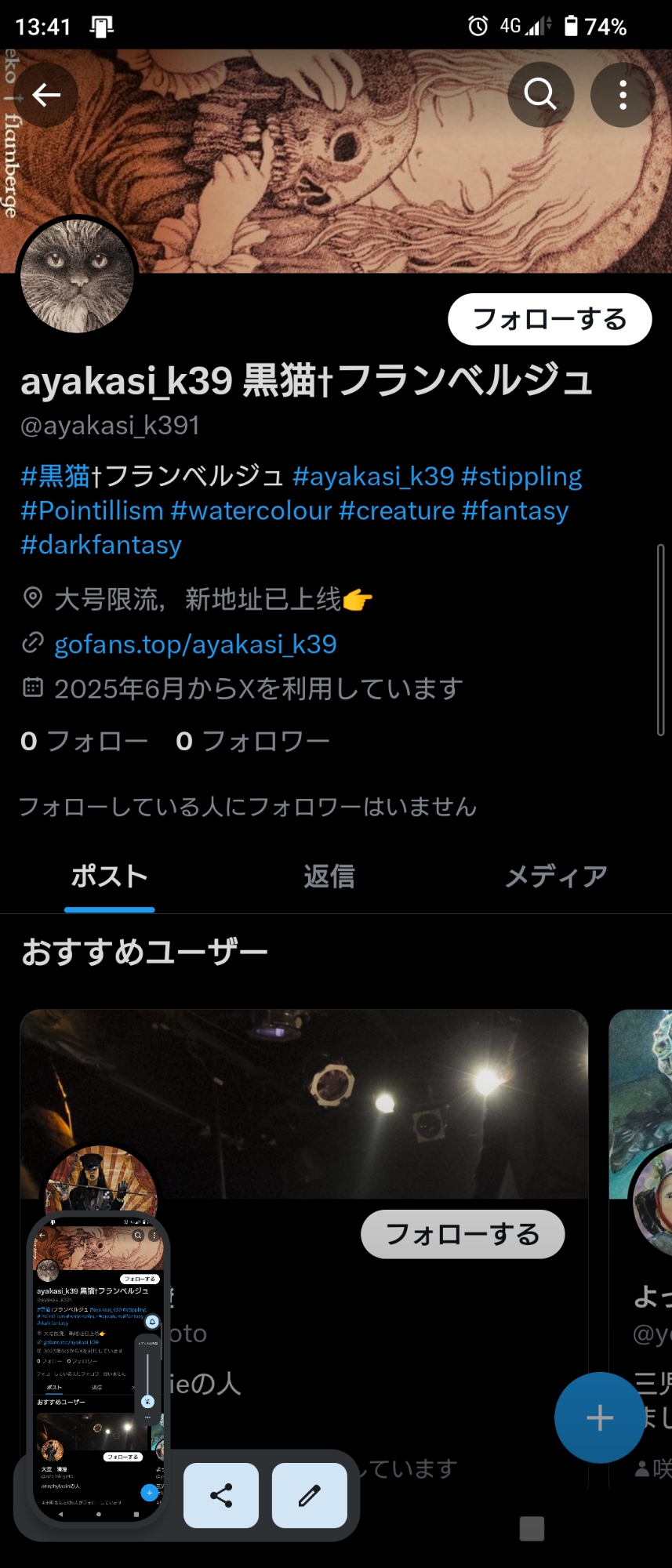Share the captured screenshot
The image size is (672, 1568).
click(x=221, y=1495)
